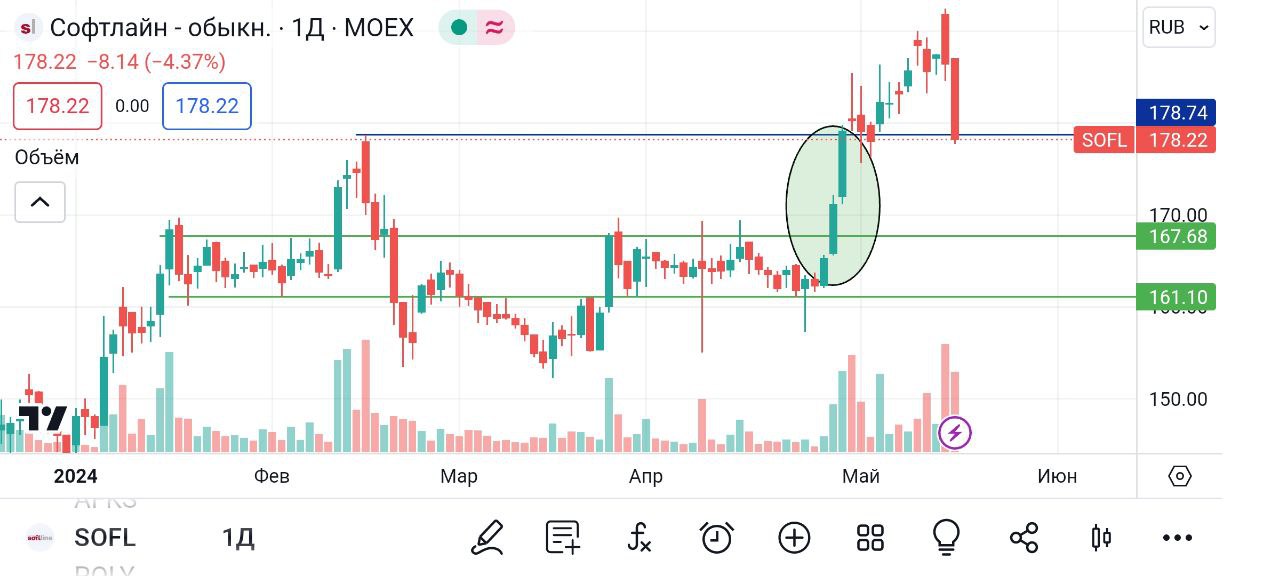This screenshot has height=576, width=1280.
Task: Add a text note to chart
Action: point(563,538)
